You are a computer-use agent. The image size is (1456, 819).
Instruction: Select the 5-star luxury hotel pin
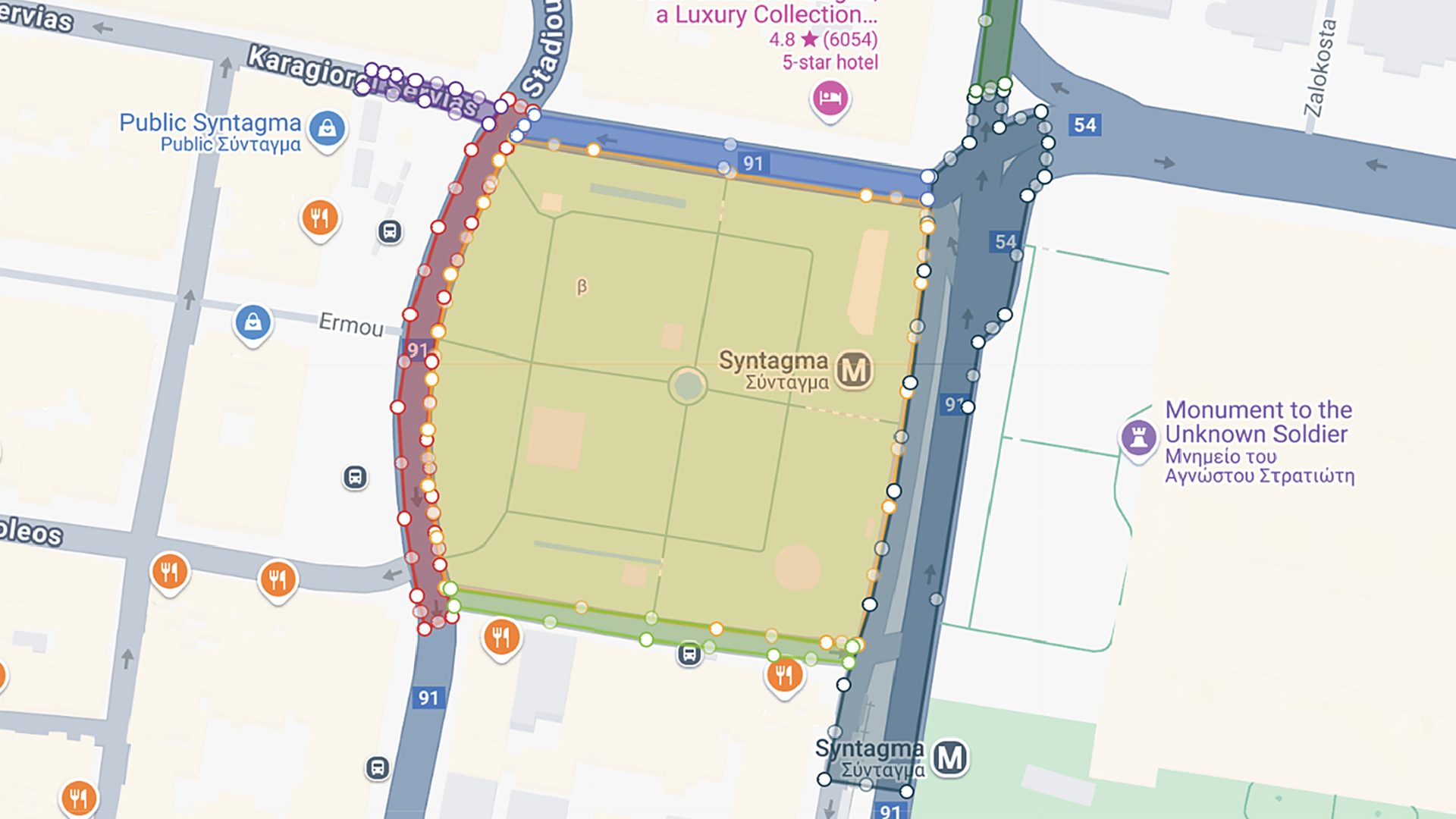click(830, 99)
